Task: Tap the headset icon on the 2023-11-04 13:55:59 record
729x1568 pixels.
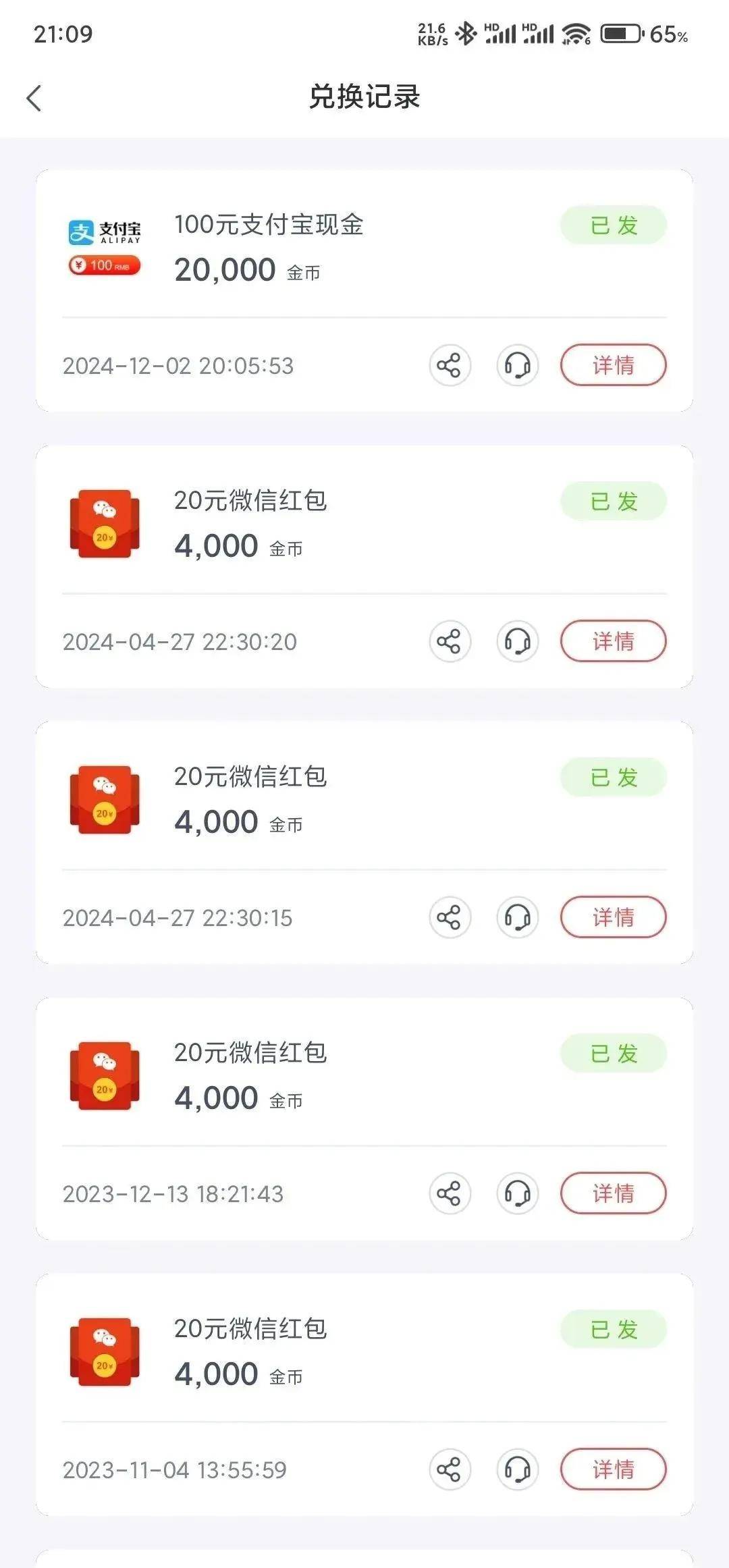Action: coord(518,1469)
